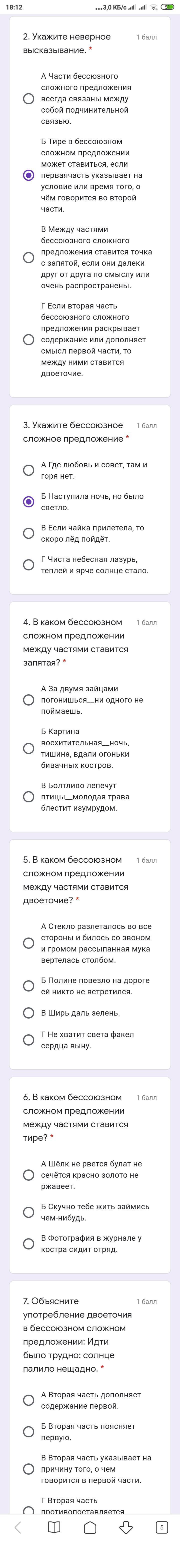The height and width of the screenshot is (1568, 180).
Task: Select 'Не хватит света факел' option
Action: pos(28,1040)
